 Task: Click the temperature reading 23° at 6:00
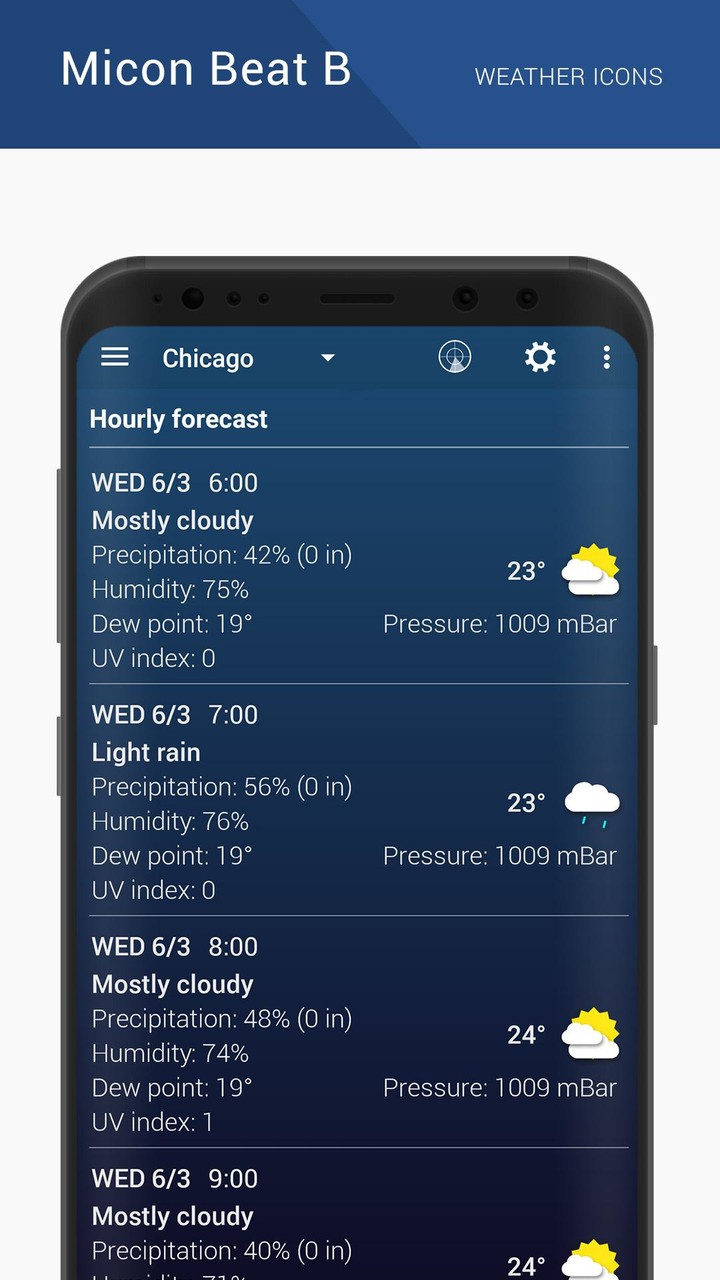(525, 570)
